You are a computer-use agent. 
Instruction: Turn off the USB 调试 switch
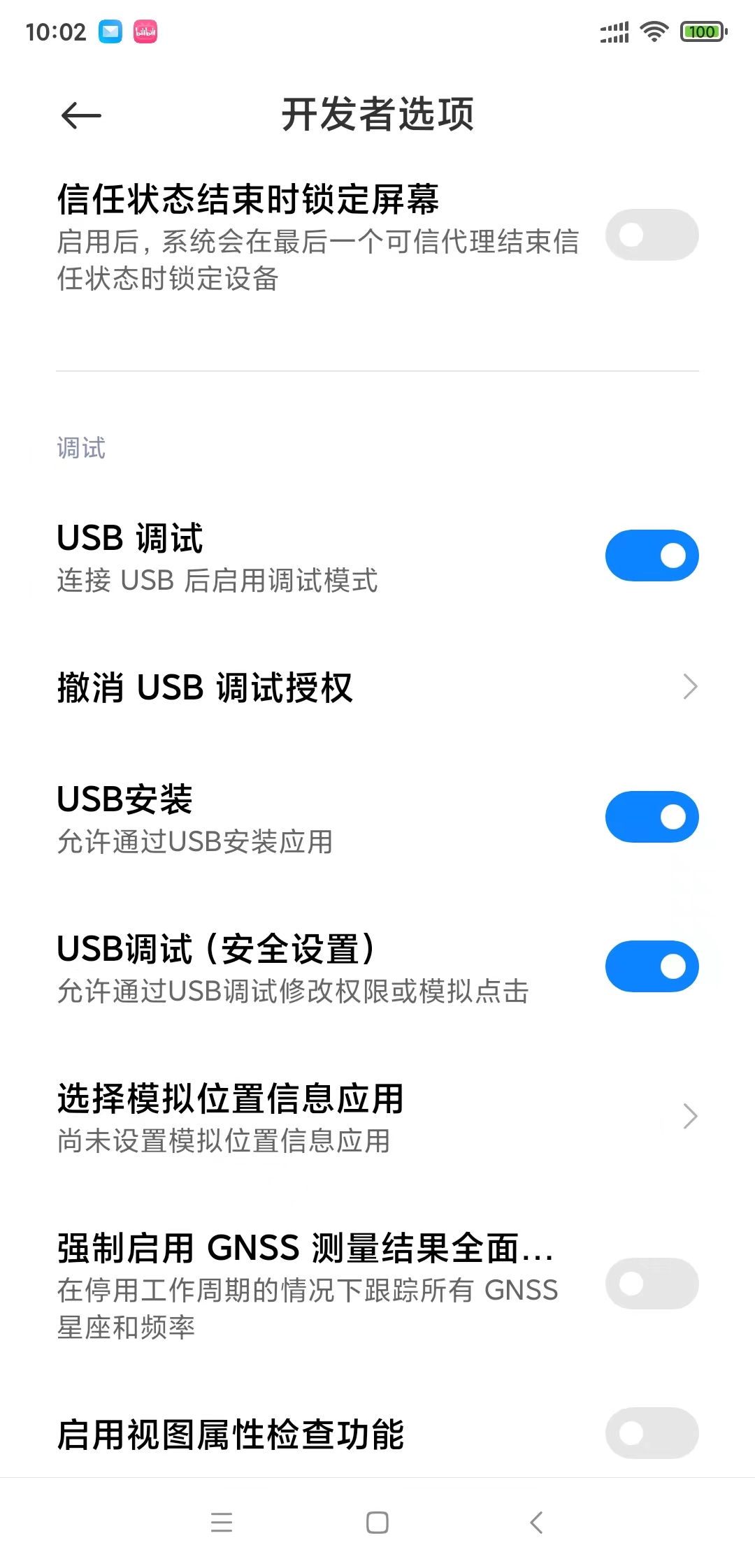tap(652, 556)
